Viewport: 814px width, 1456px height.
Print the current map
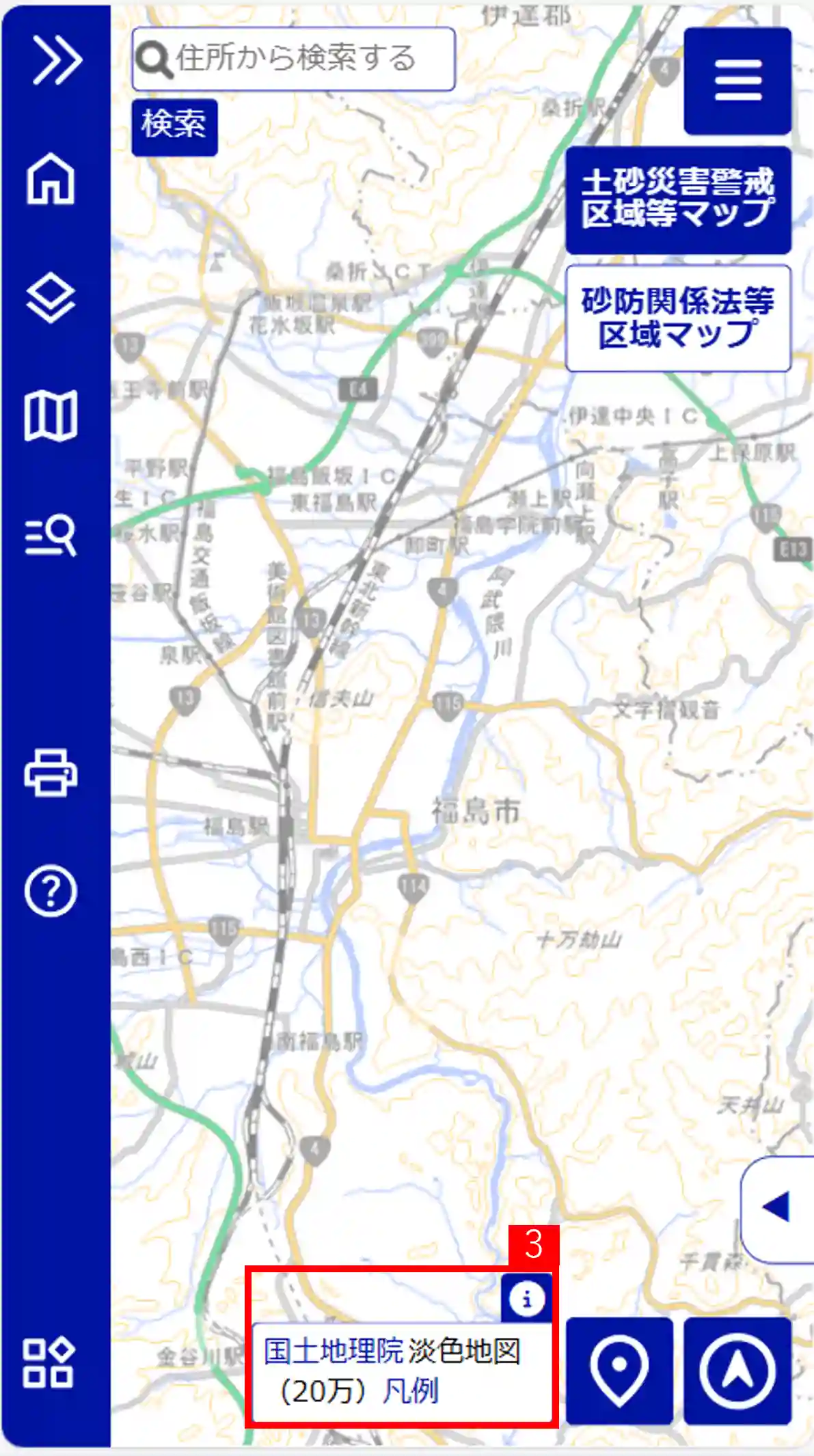click(x=51, y=772)
